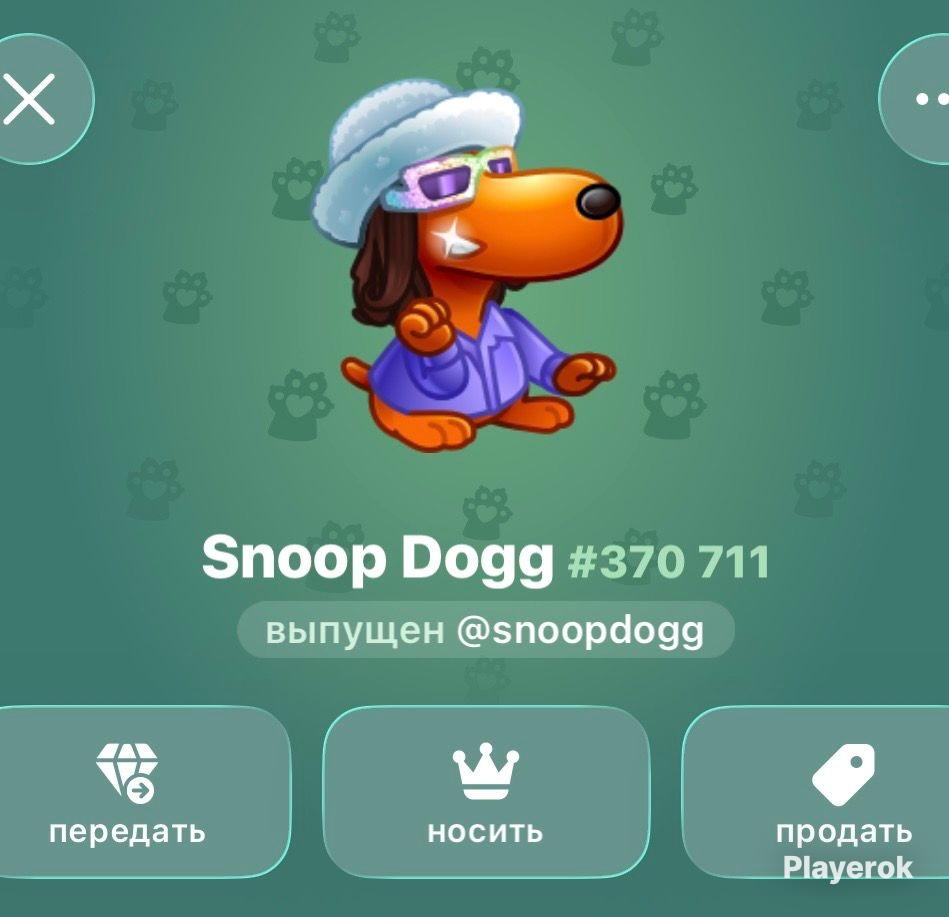Open the @snoopdogg issuer link
Viewport: 949px width, 917px height.
point(580,630)
